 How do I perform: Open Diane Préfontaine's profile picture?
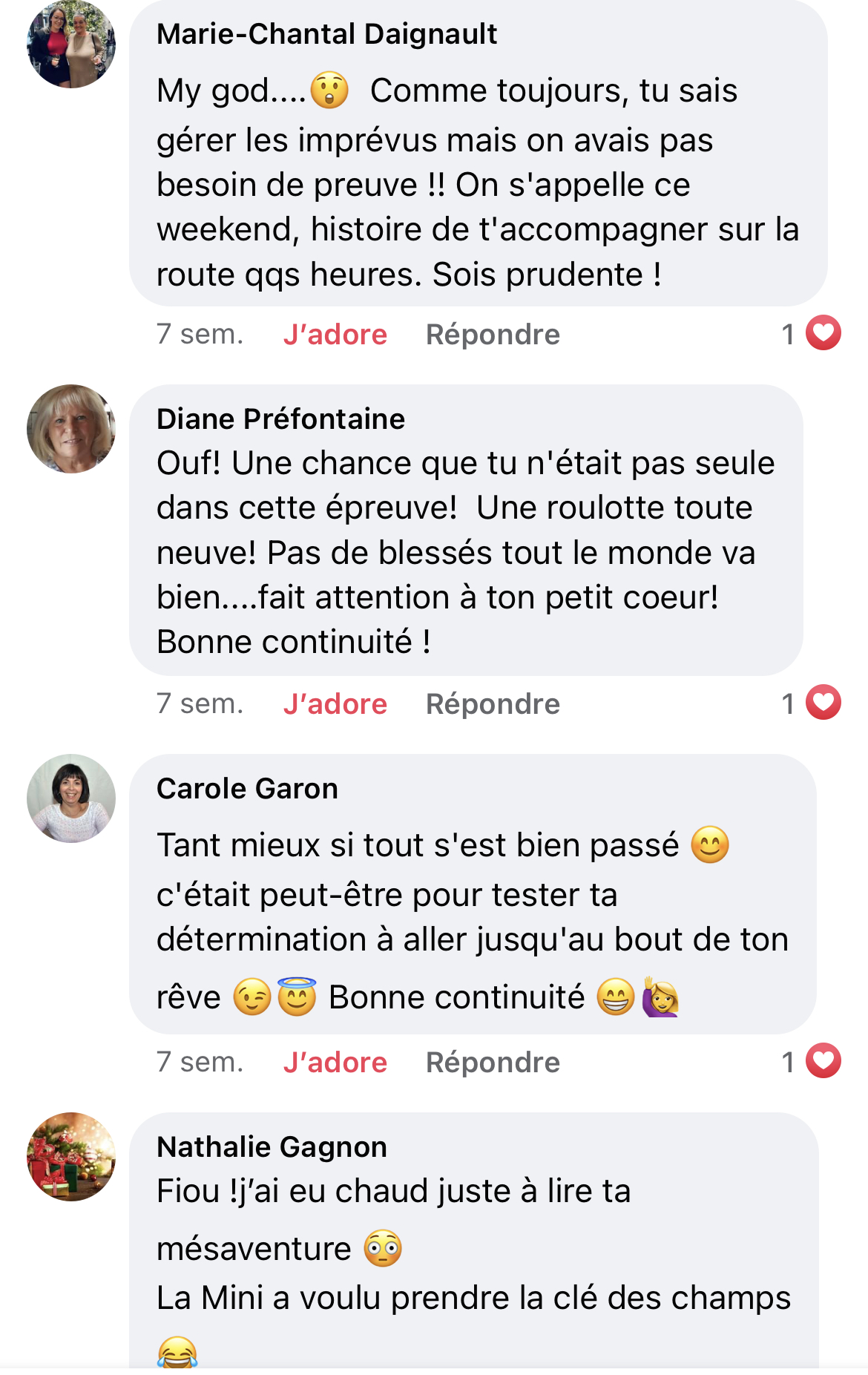pyautogui.click(x=71, y=429)
